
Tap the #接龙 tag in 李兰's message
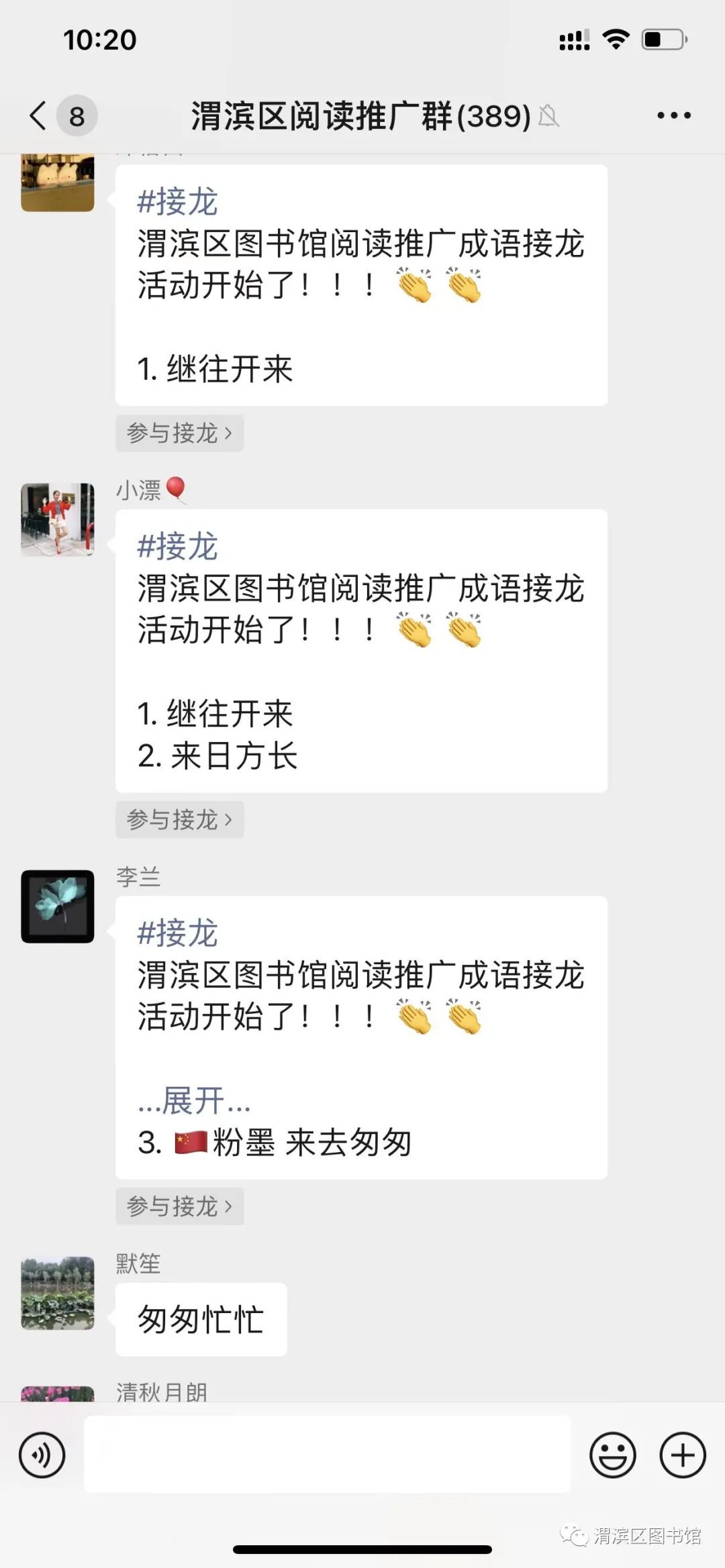(177, 933)
